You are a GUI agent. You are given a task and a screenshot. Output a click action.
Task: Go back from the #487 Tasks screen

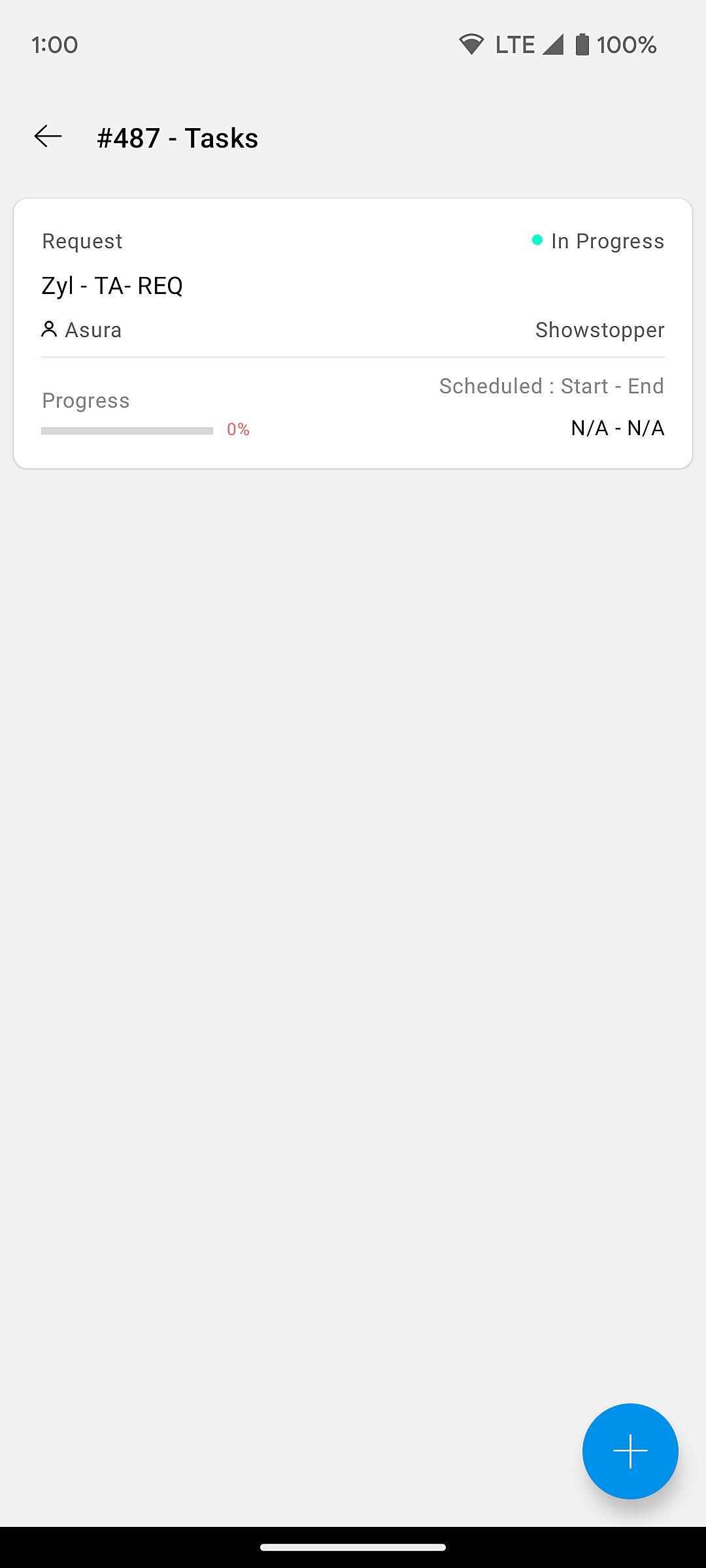(x=48, y=137)
